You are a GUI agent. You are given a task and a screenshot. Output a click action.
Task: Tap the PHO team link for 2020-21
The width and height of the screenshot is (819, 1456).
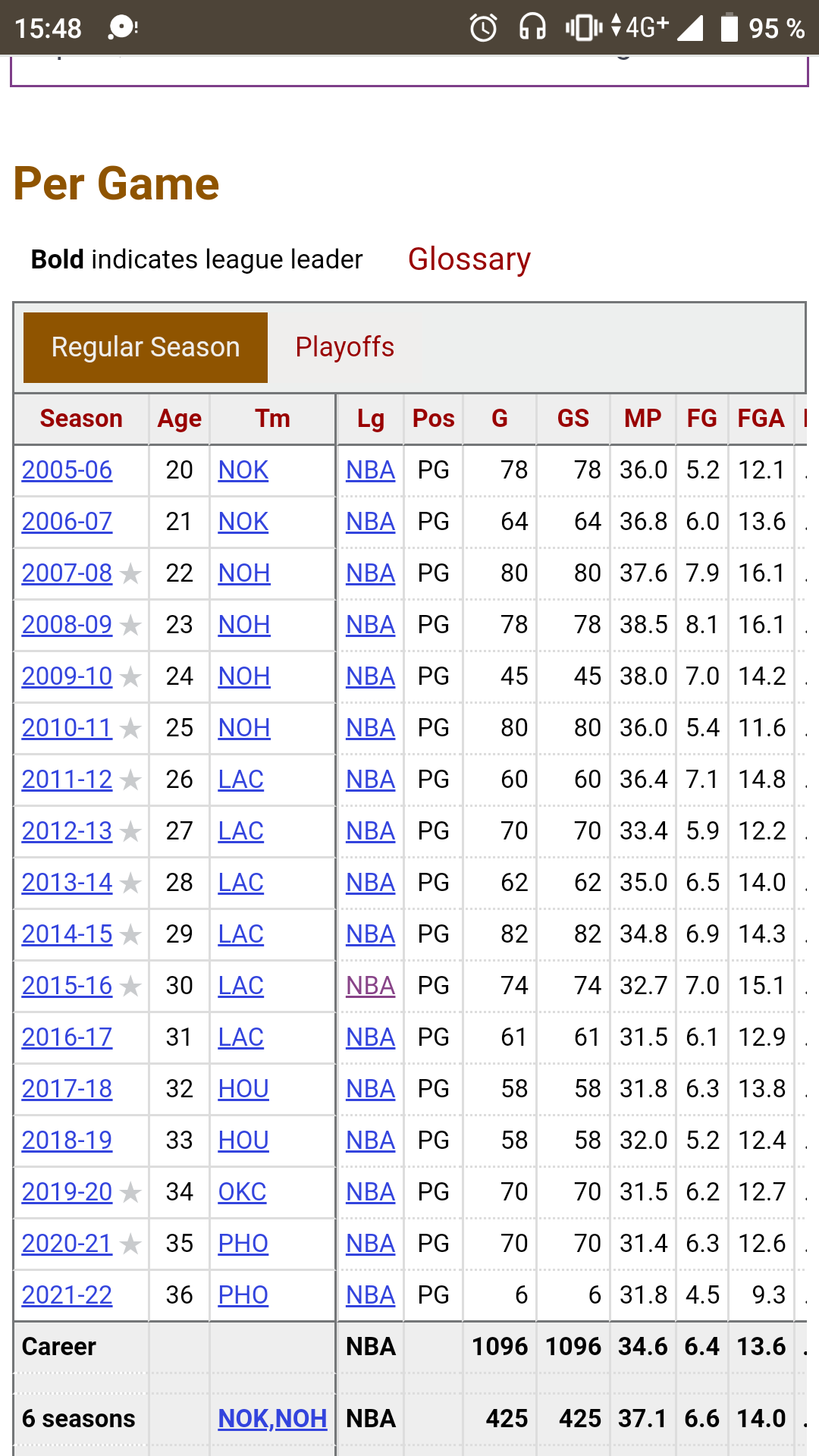point(243,1244)
